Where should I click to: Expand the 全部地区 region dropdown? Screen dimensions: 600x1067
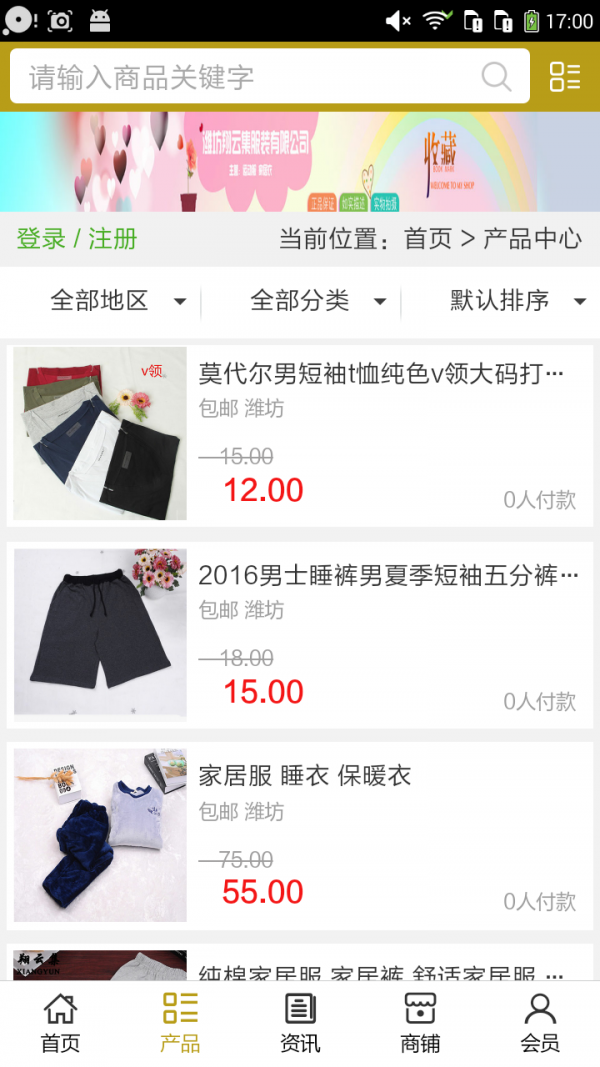pos(118,300)
